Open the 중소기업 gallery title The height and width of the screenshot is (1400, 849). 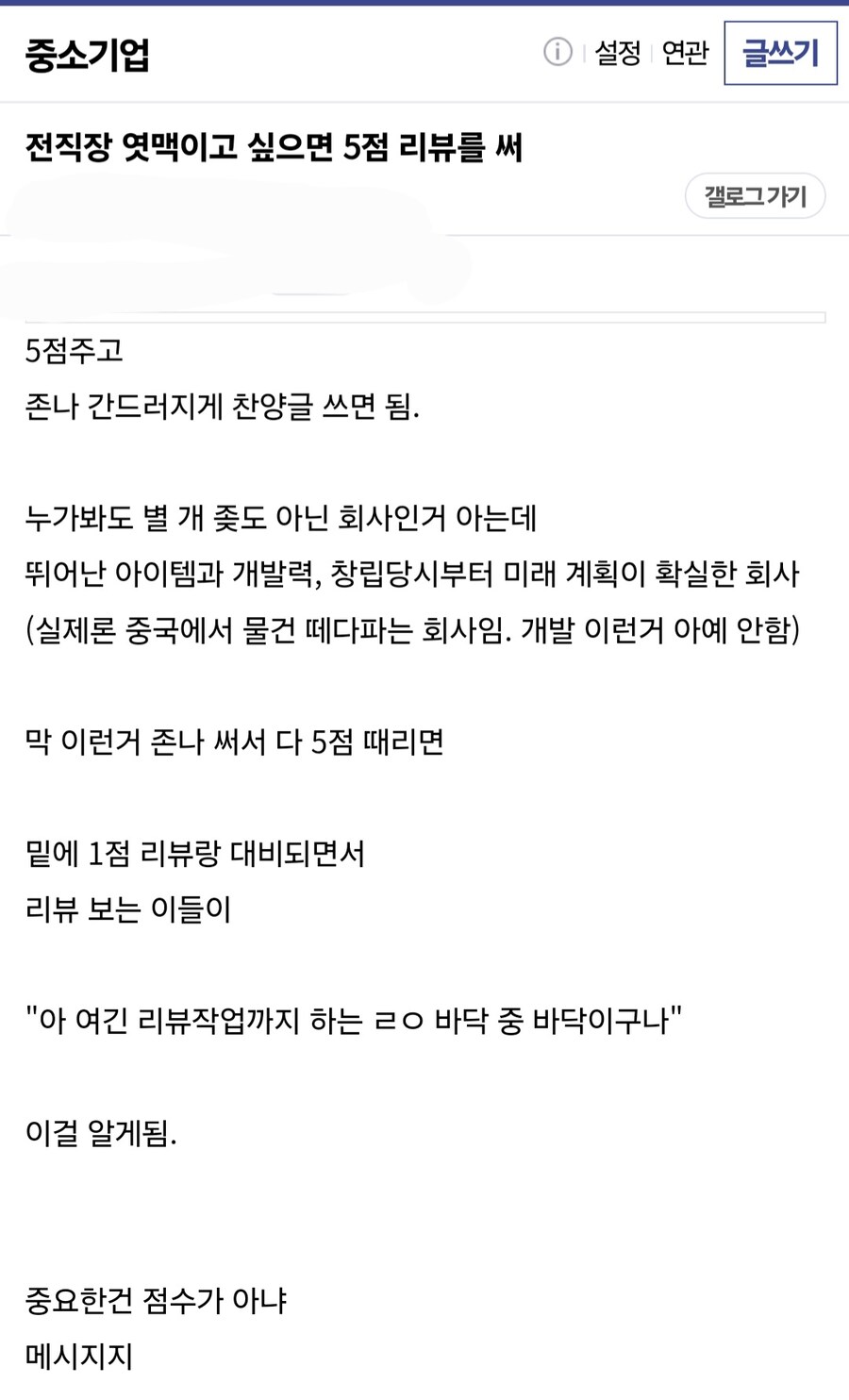pos(87,55)
